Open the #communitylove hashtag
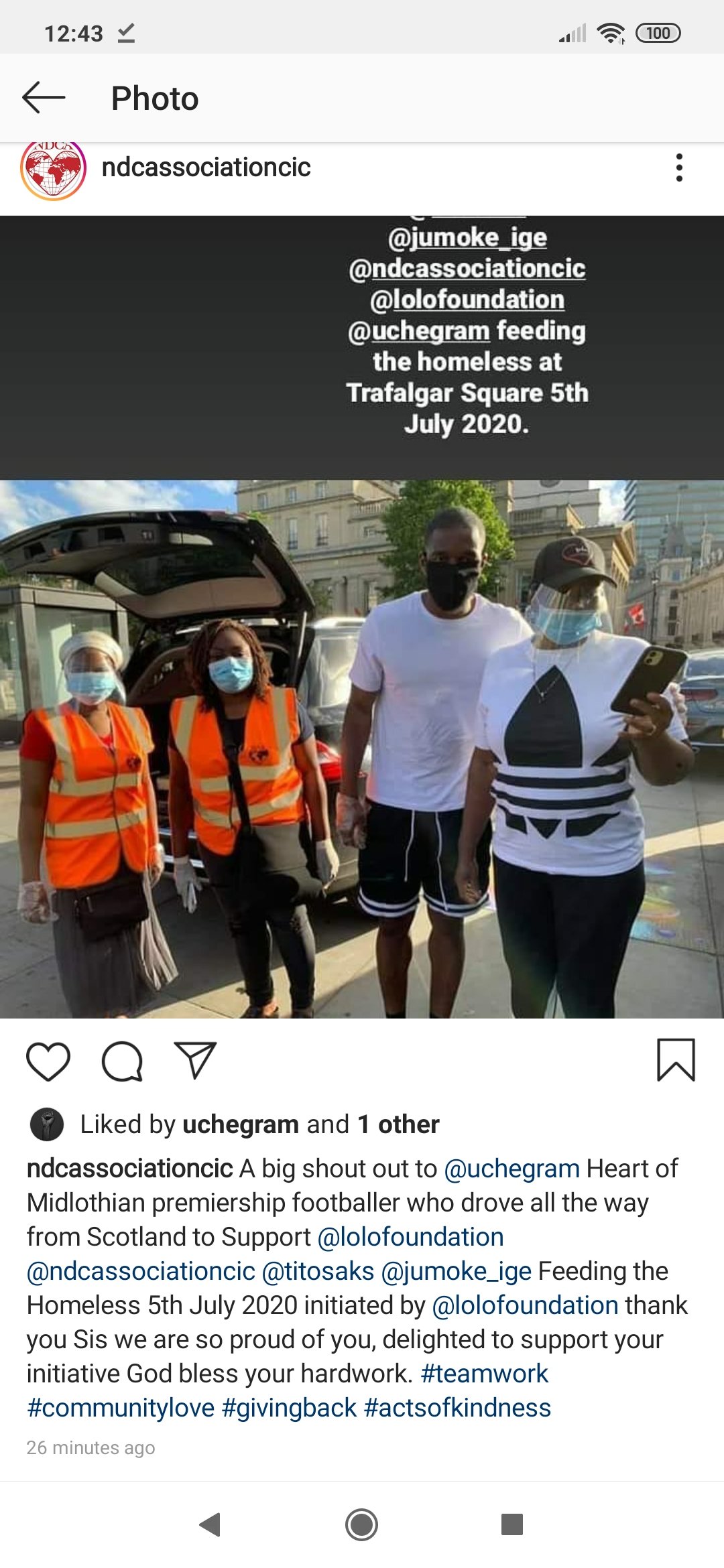 tap(121, 1408)
